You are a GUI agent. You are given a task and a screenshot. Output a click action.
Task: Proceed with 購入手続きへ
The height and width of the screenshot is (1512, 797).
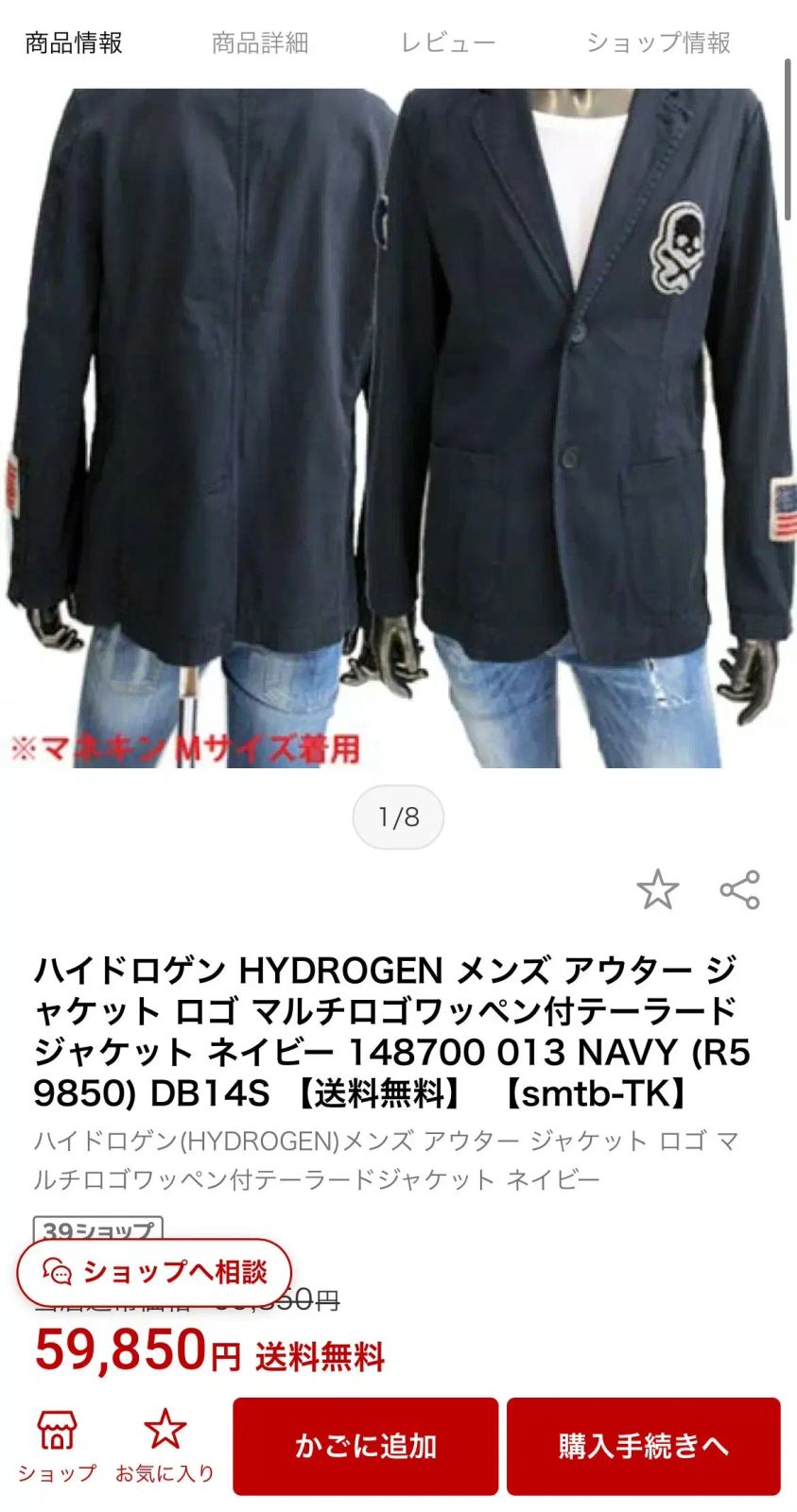[x=643, y=1446]
